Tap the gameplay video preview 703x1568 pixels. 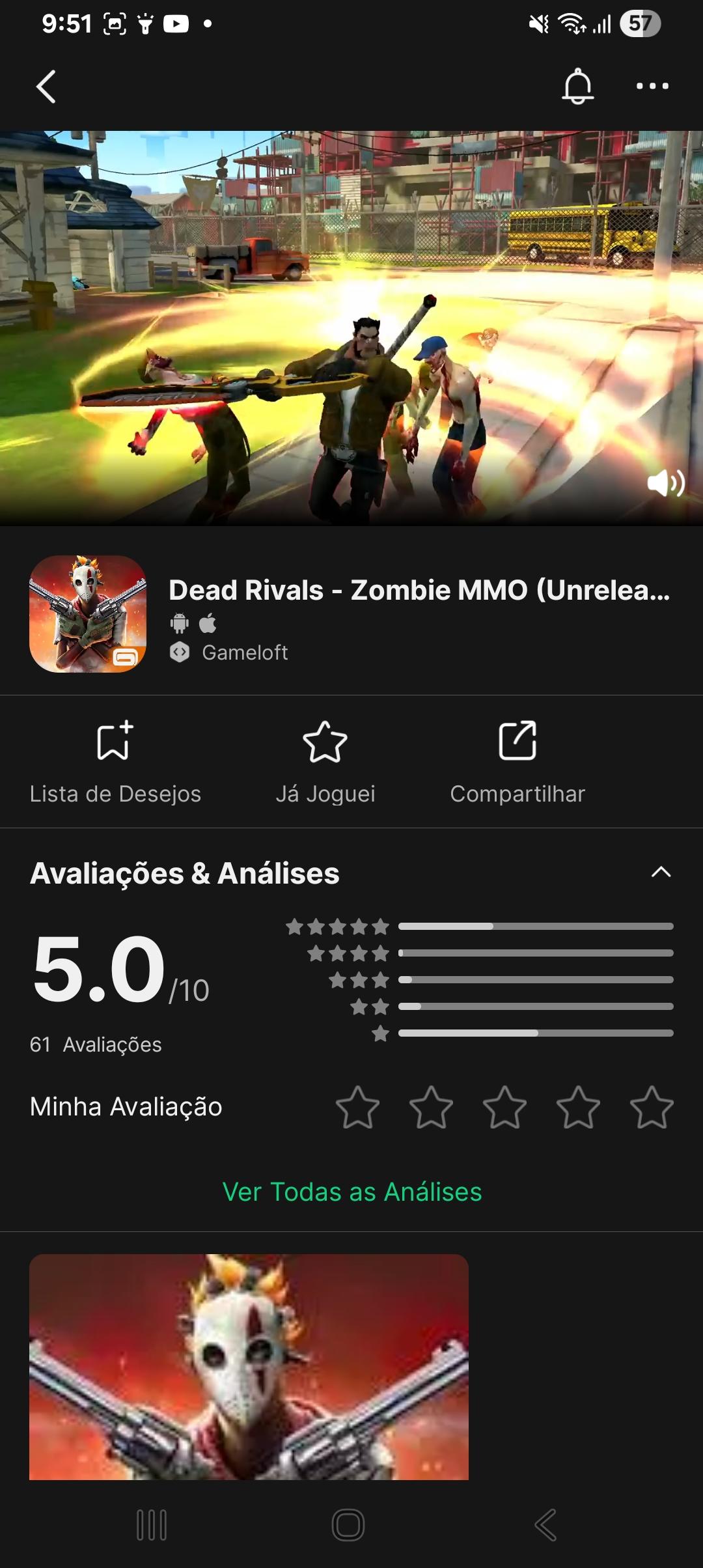coord(351,326)
